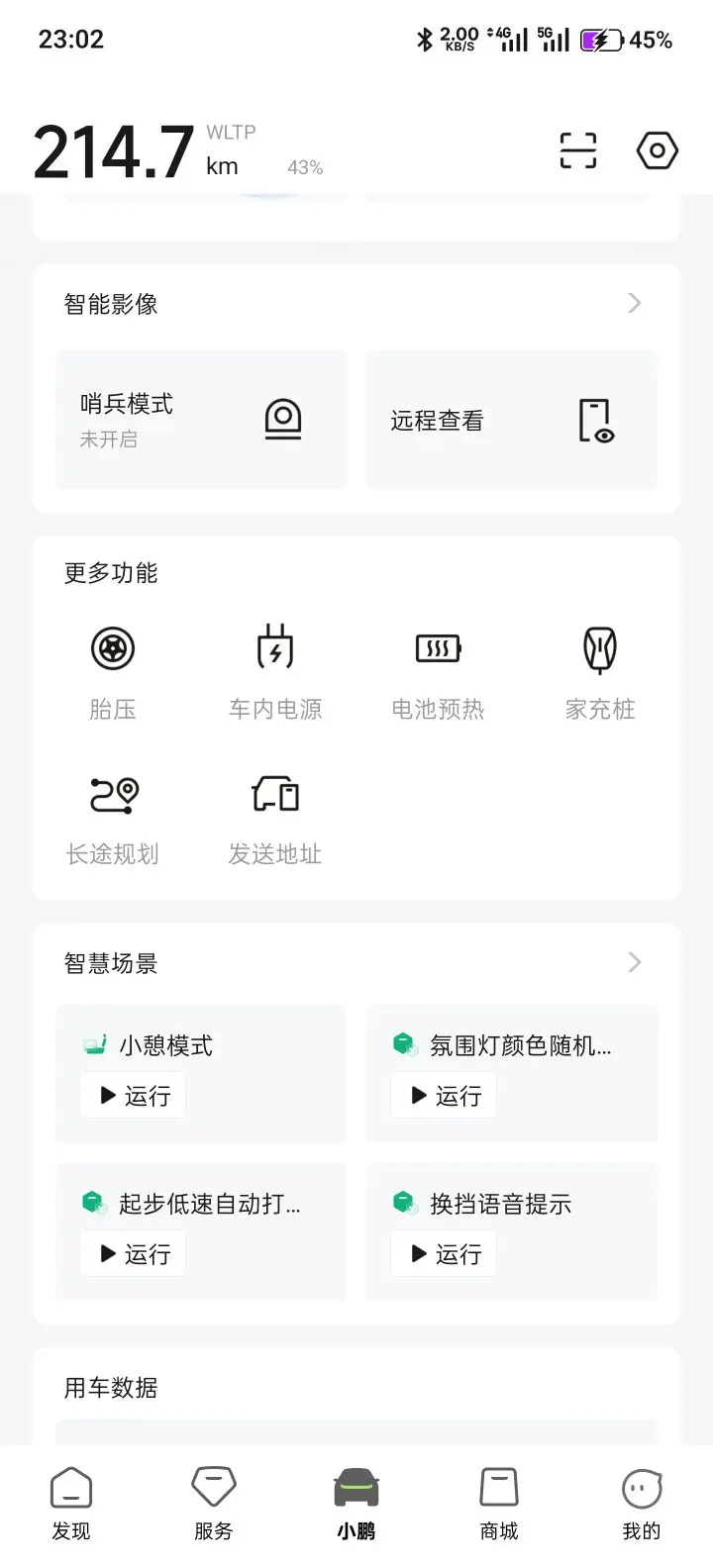713x1568 pixels.
Task: Switch to the 商城 tab
Action: coord(499,1503)
